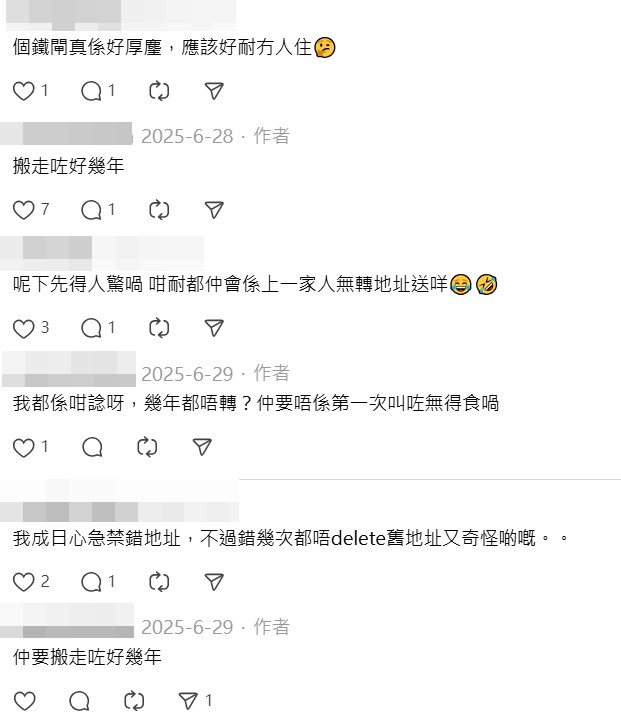Share the author reply 搬走咗好幾年
This screenshot has width=621, height=723.
click(213, 210)
